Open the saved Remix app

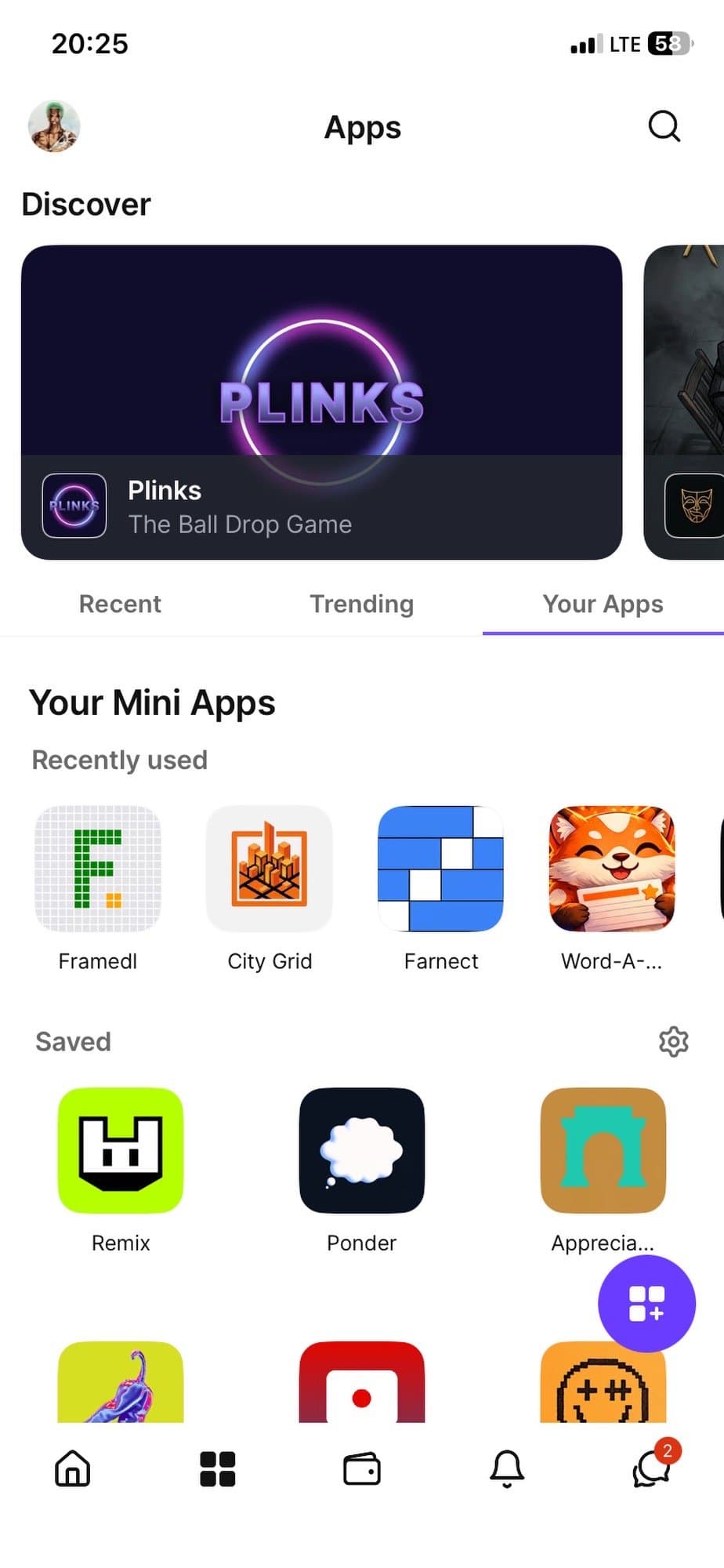(x=121, y=1150)
